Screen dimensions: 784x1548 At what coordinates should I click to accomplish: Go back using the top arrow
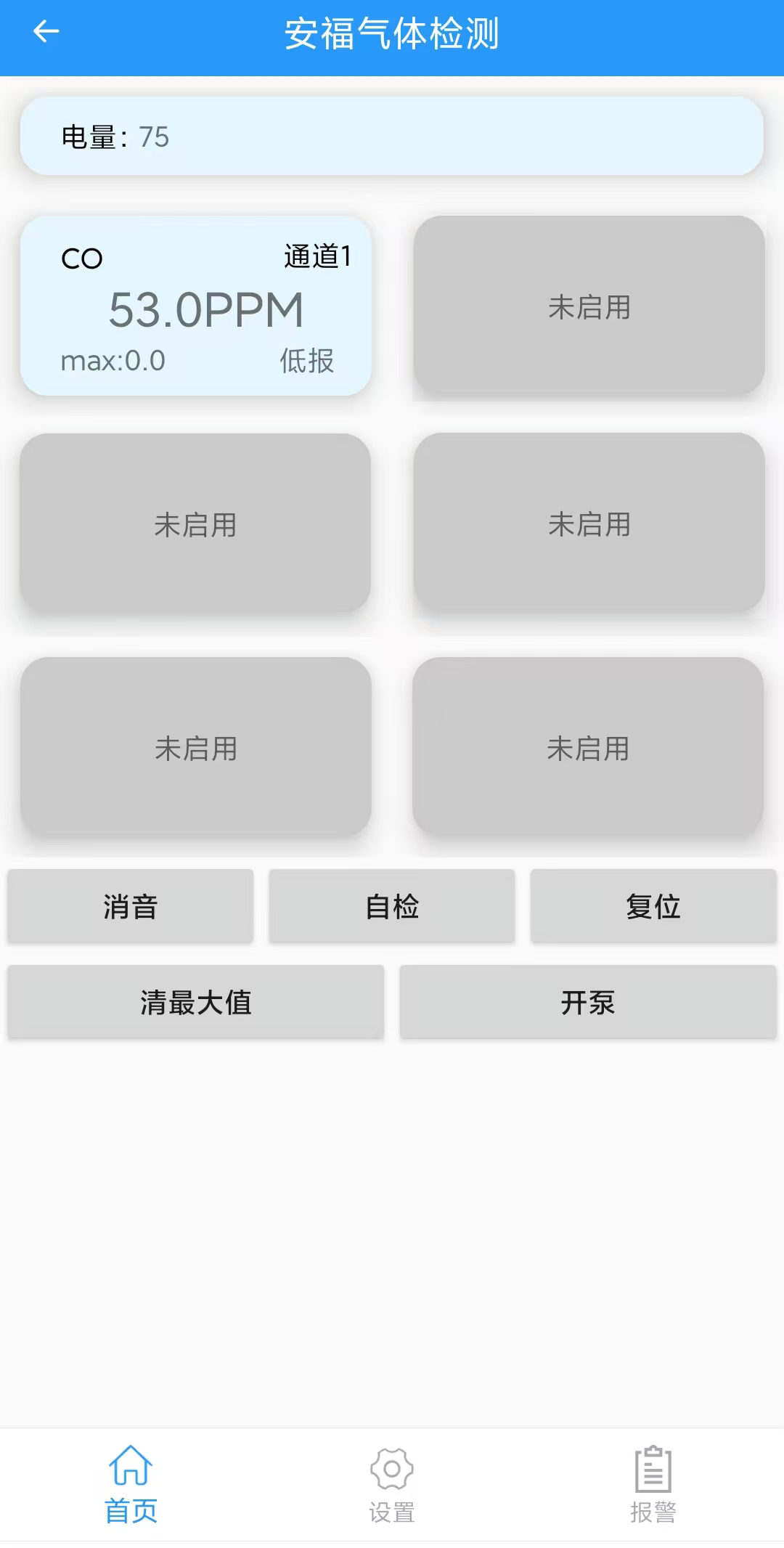tap(46, 31)
